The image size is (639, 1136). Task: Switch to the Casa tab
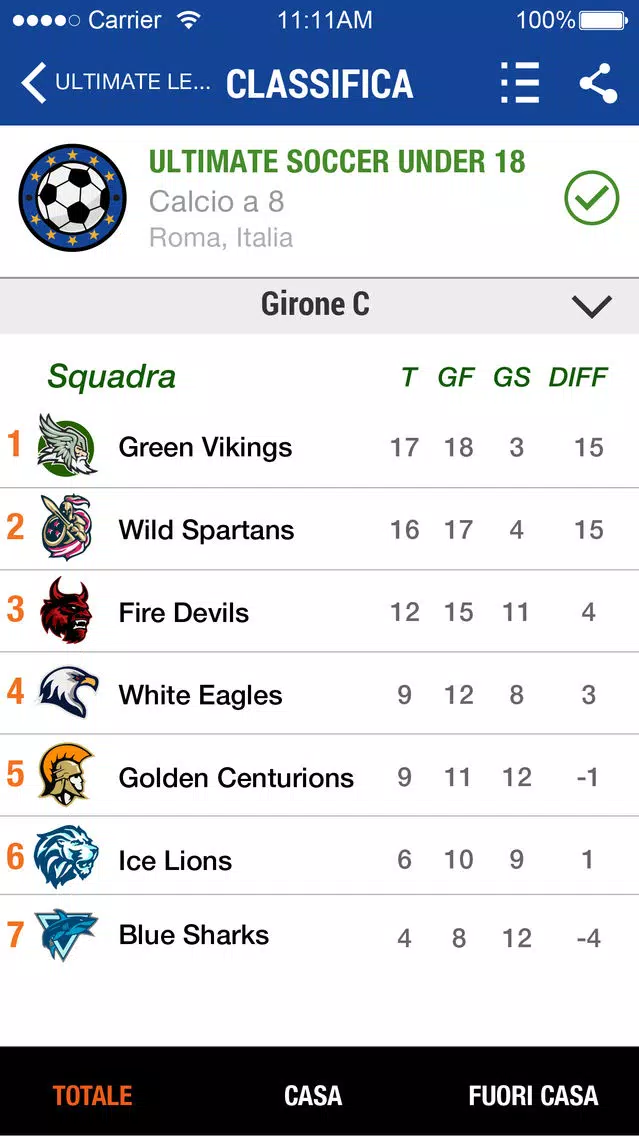(313, 1095)
